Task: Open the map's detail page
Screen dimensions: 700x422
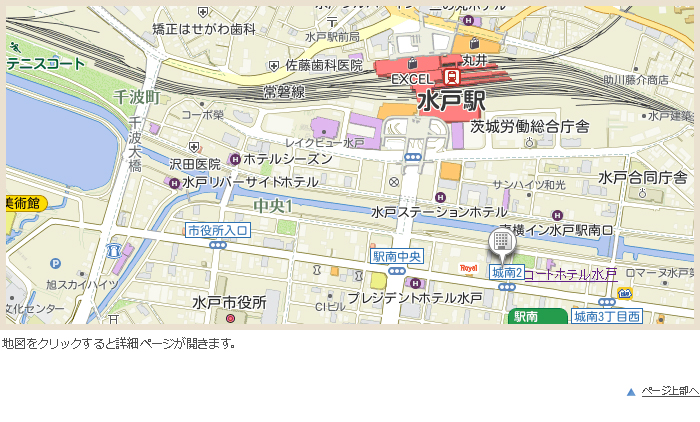Action: 350,165
